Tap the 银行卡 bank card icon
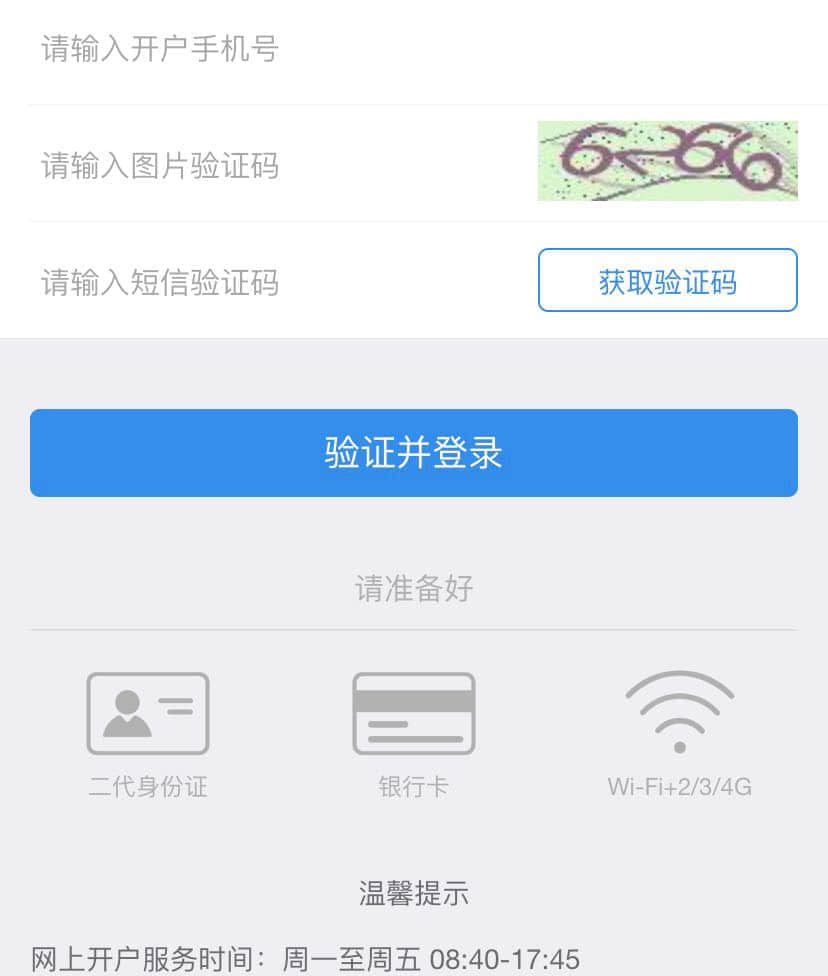 pyautogui.click(x=414, y=713)
